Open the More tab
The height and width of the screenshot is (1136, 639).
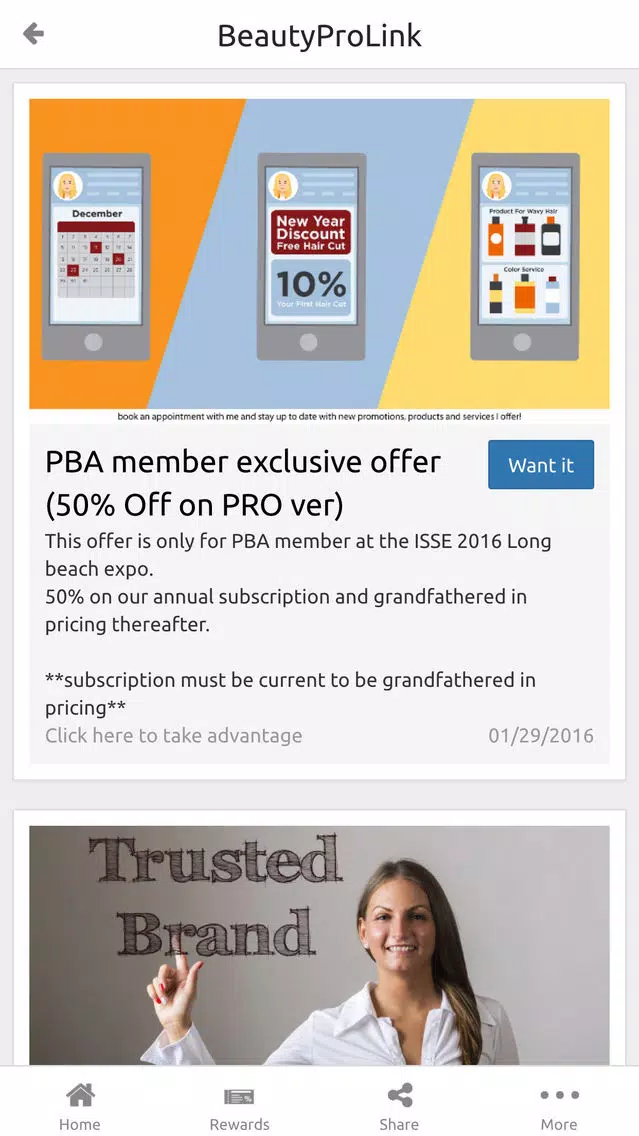559,1106
